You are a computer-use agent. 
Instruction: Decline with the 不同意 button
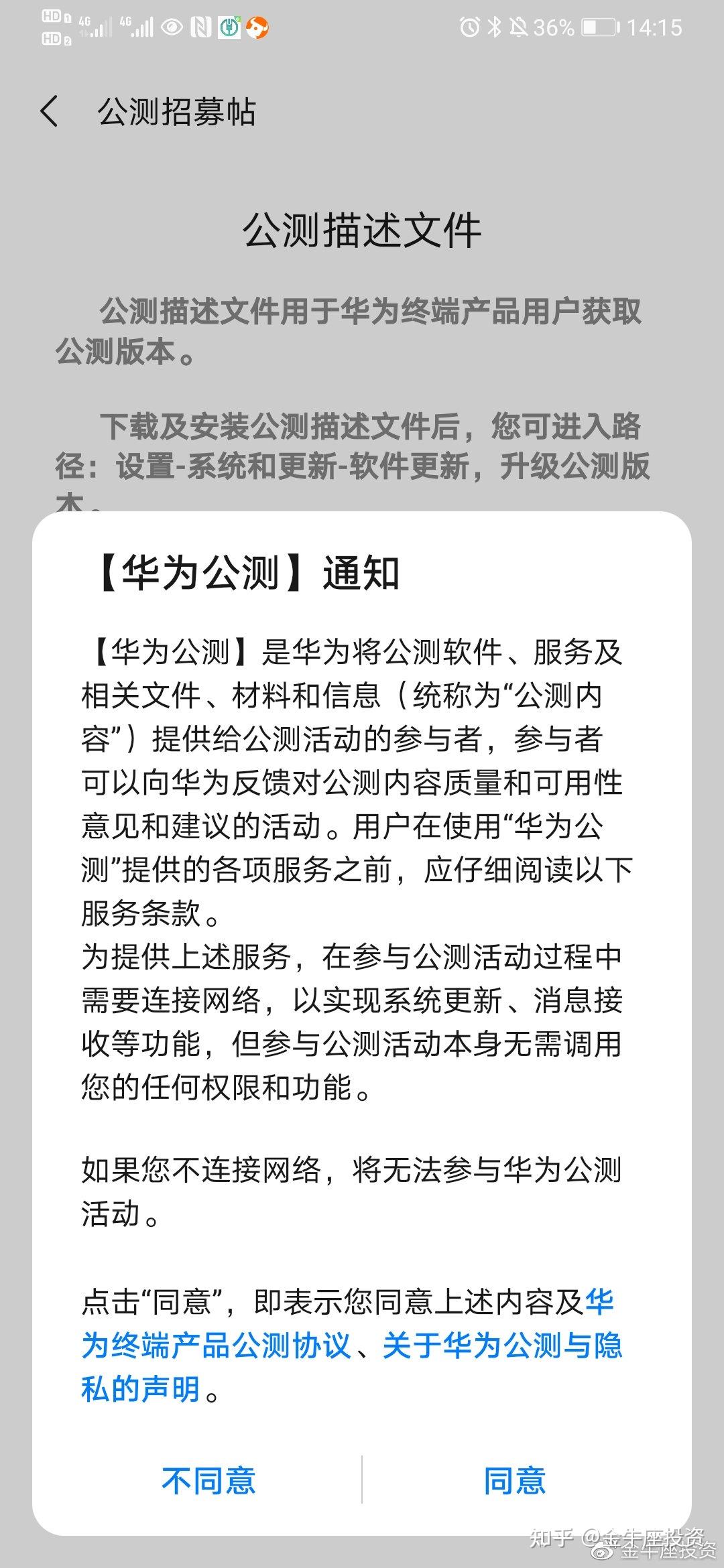point(208,1480)
